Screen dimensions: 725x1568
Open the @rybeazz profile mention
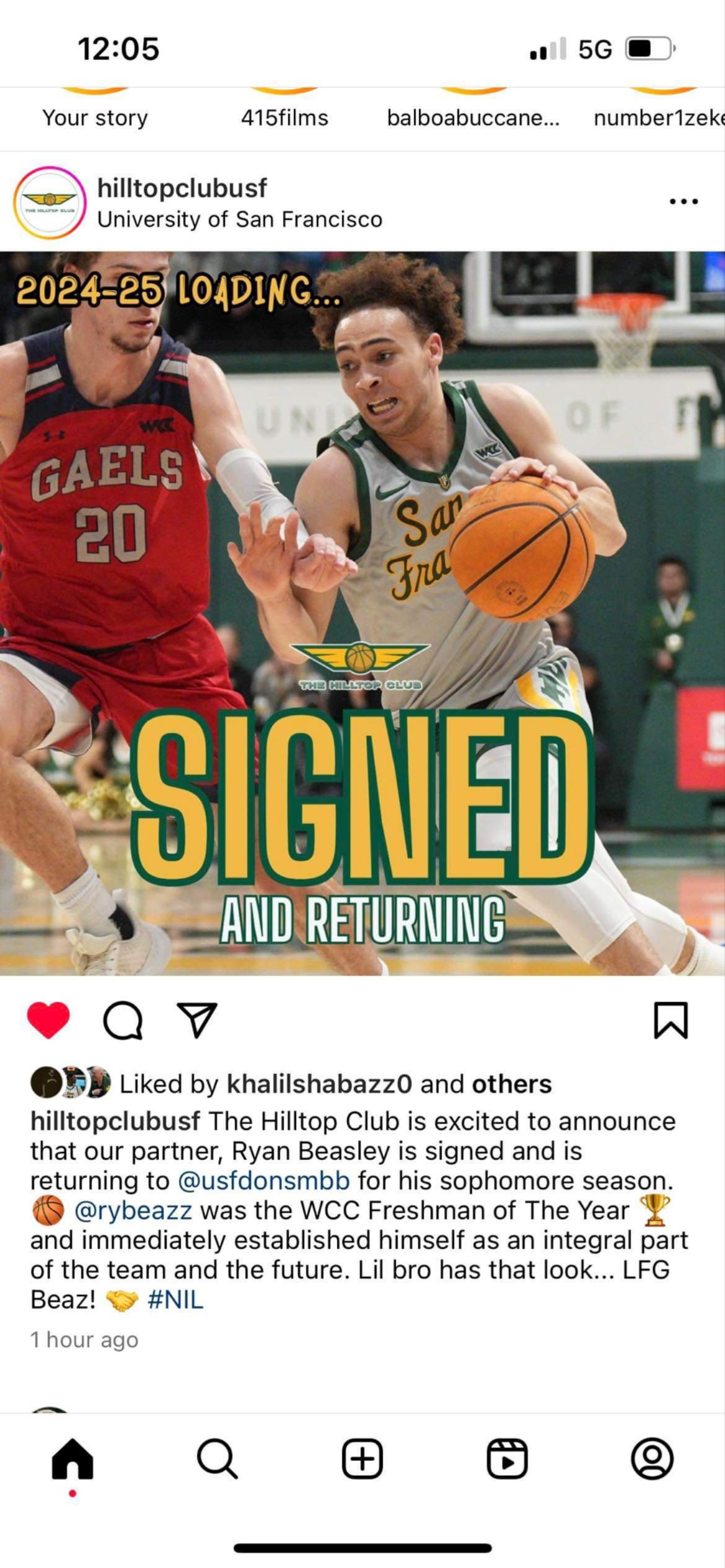(133, 1210)
